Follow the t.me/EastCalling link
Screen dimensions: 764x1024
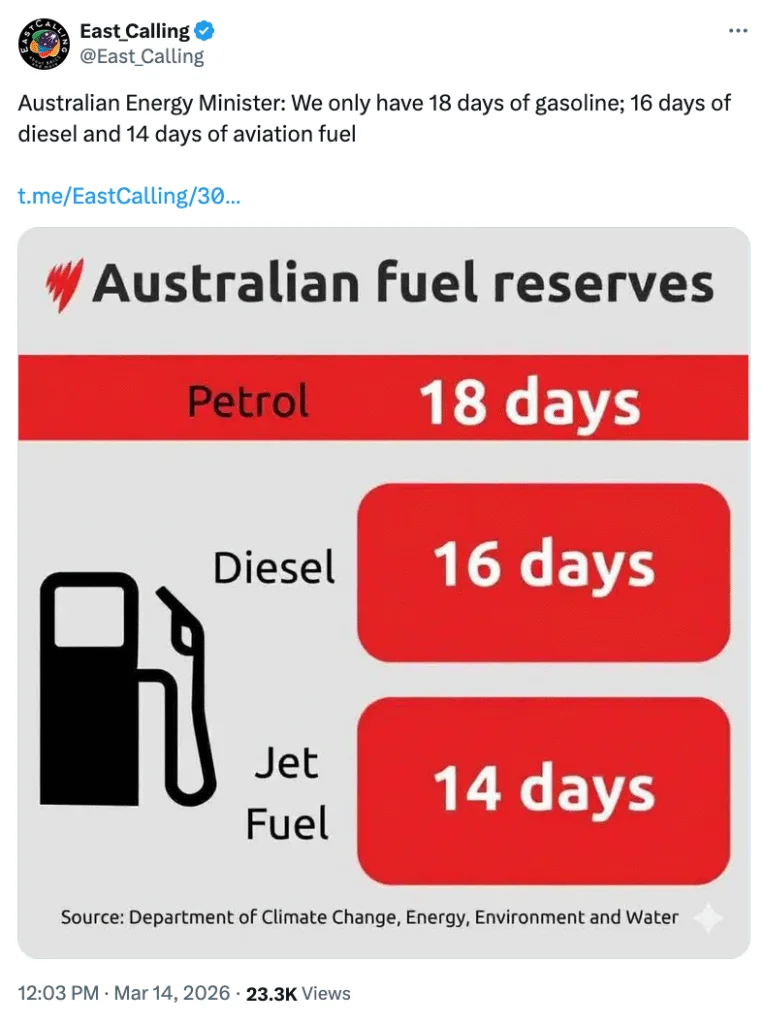pyautogui.click(x=129, y=195)
